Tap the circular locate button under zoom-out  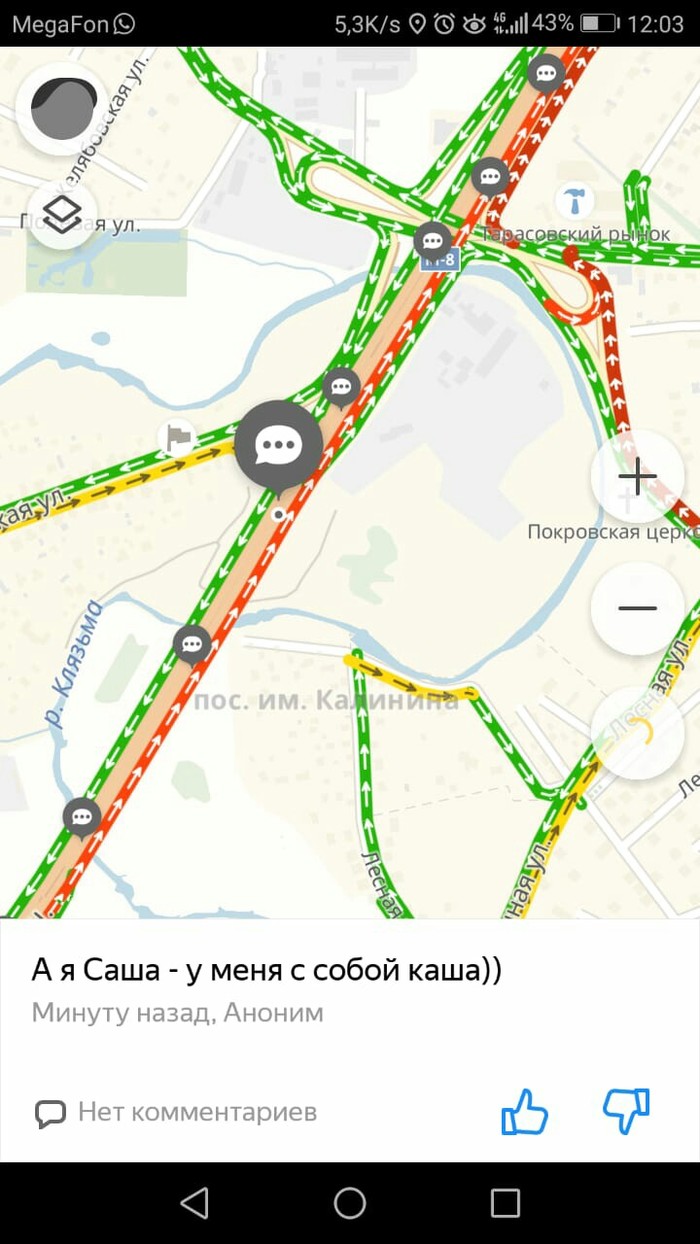(637, 733)
